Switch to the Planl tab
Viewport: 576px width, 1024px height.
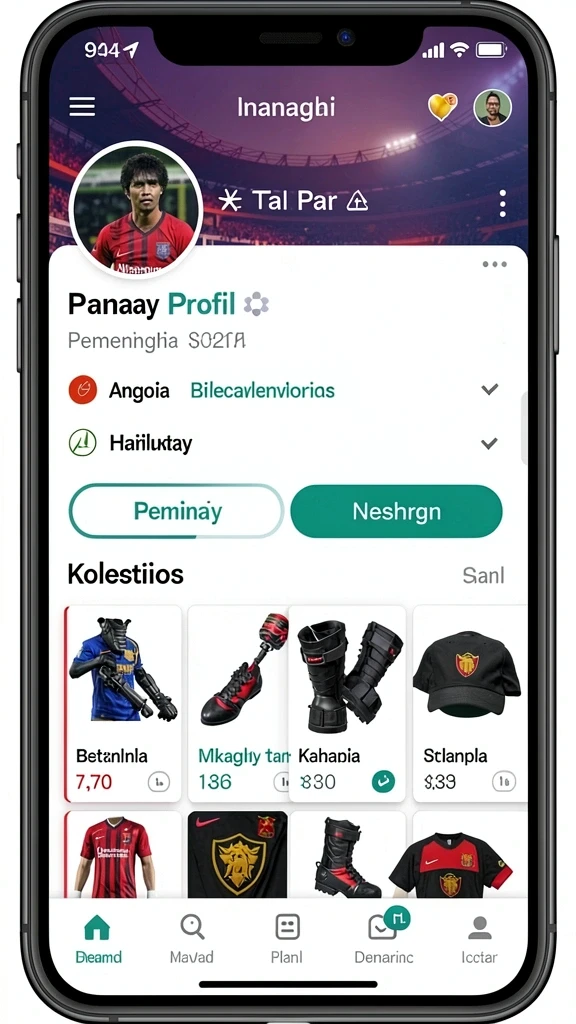point(287,939)
